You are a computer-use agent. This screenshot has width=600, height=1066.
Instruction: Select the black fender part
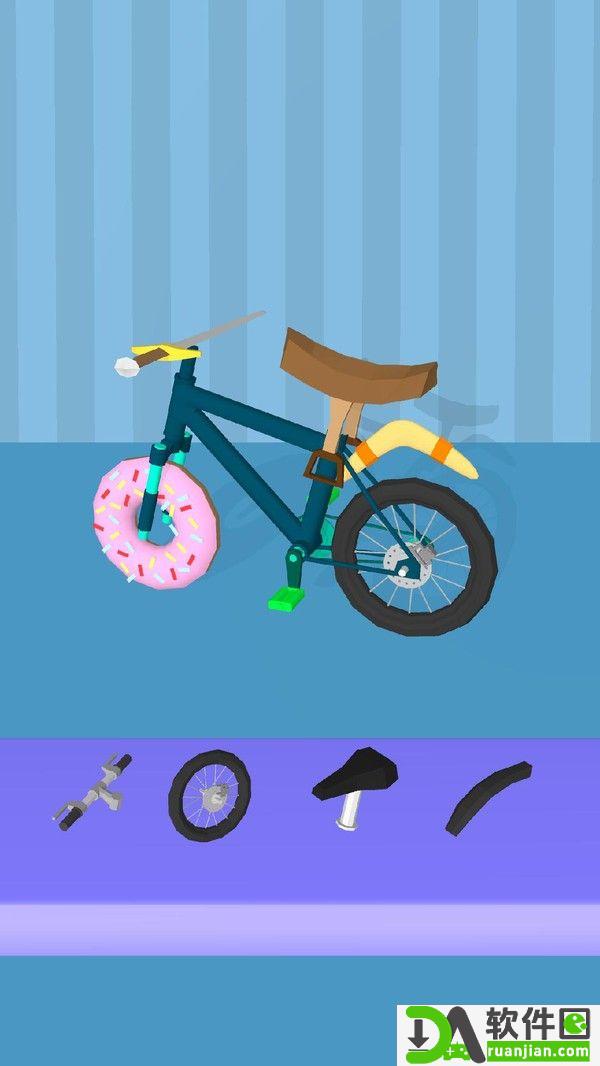point(487,797)
